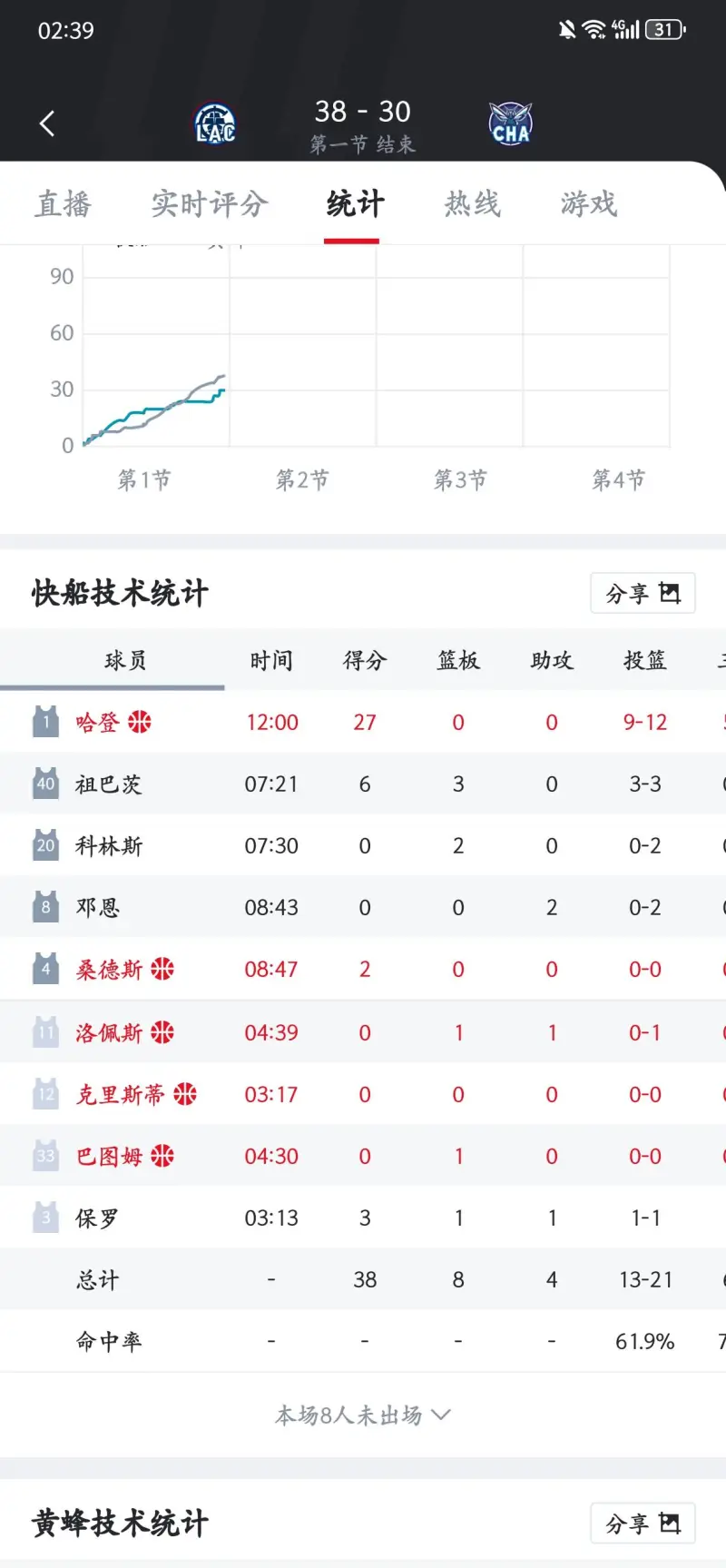This screenshot has width=726, height=1568.
Task: Open player 洛佩斯's row
Action: (x=109, y=1032)
